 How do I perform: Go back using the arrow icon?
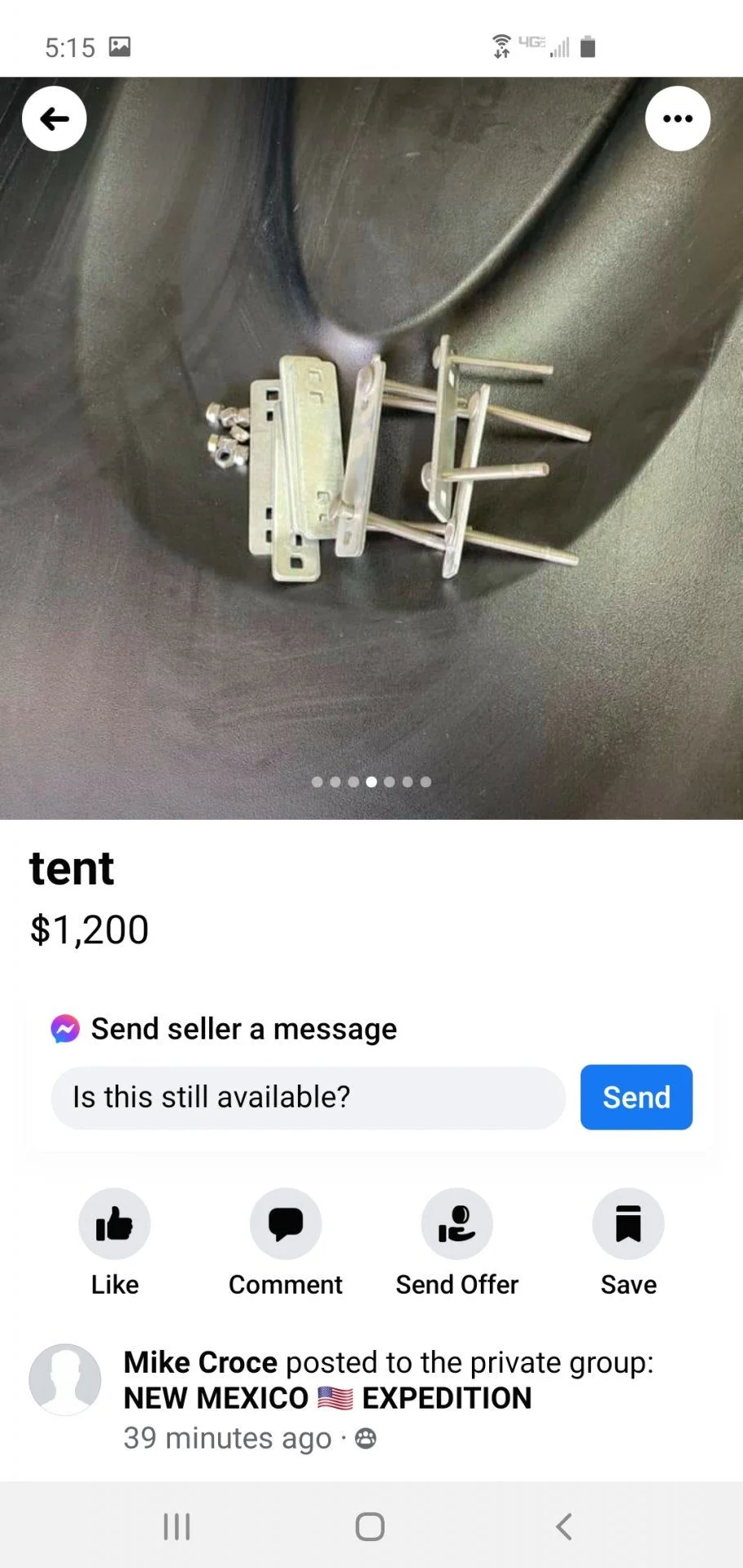[54, 119]
